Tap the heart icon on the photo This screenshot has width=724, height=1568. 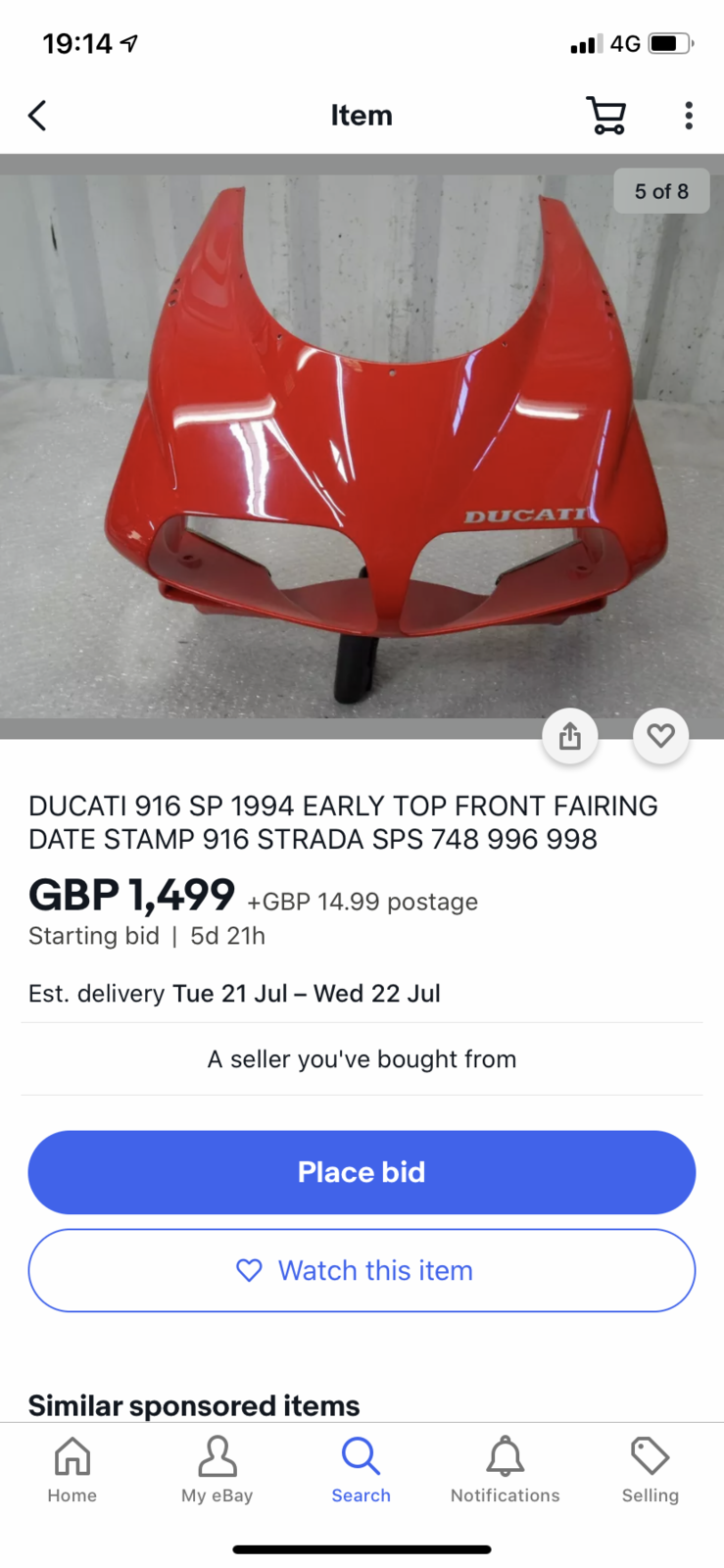coord(661,735)
